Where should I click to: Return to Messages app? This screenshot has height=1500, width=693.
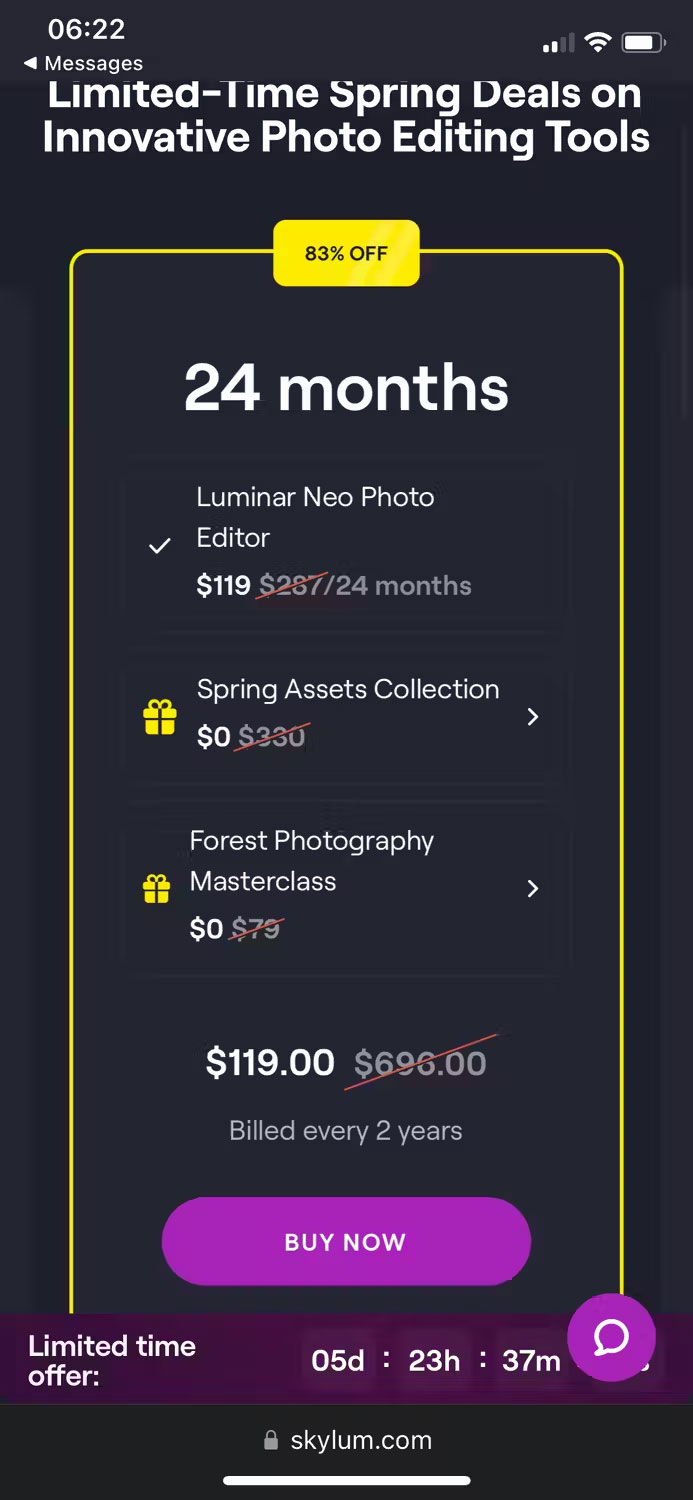83,64
